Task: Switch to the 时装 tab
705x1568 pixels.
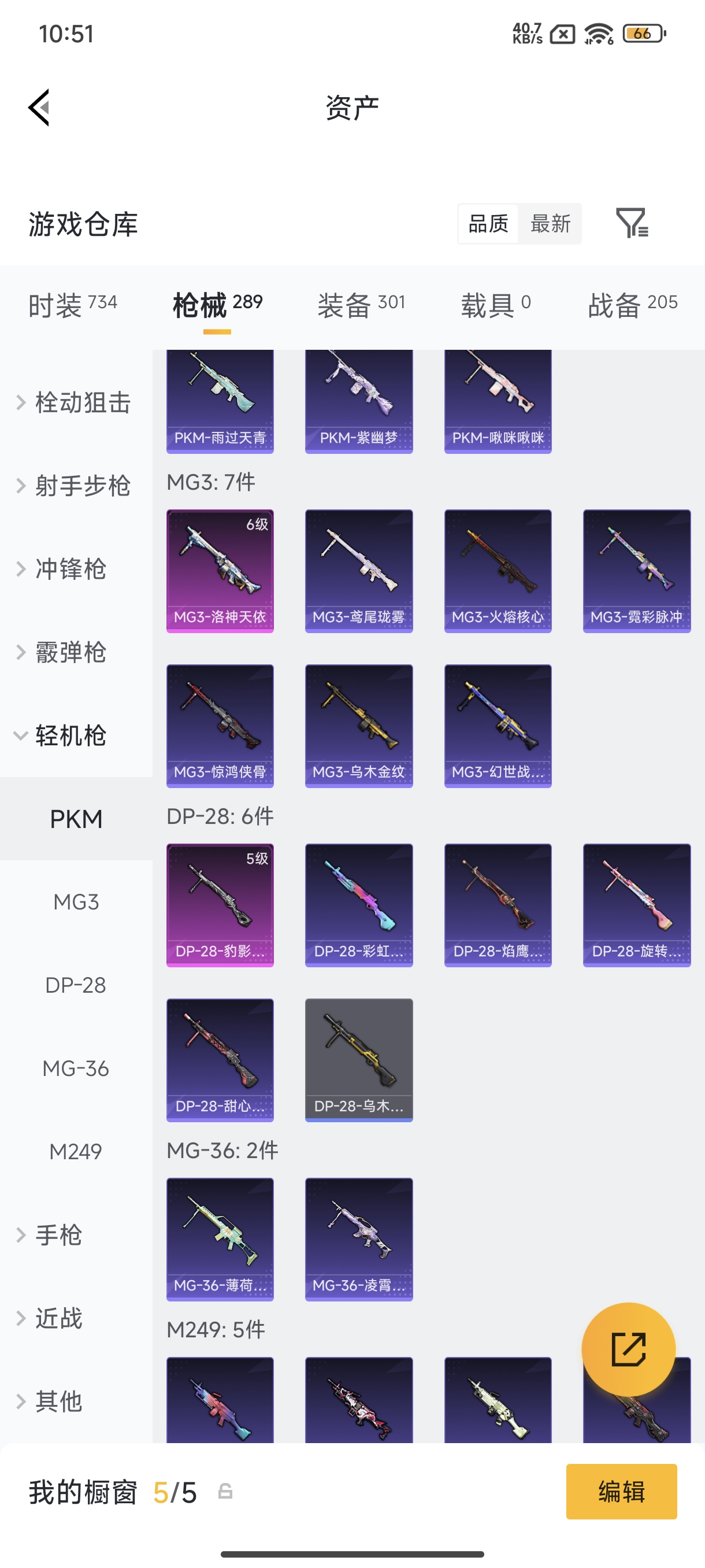Action: tap(72, 304)
